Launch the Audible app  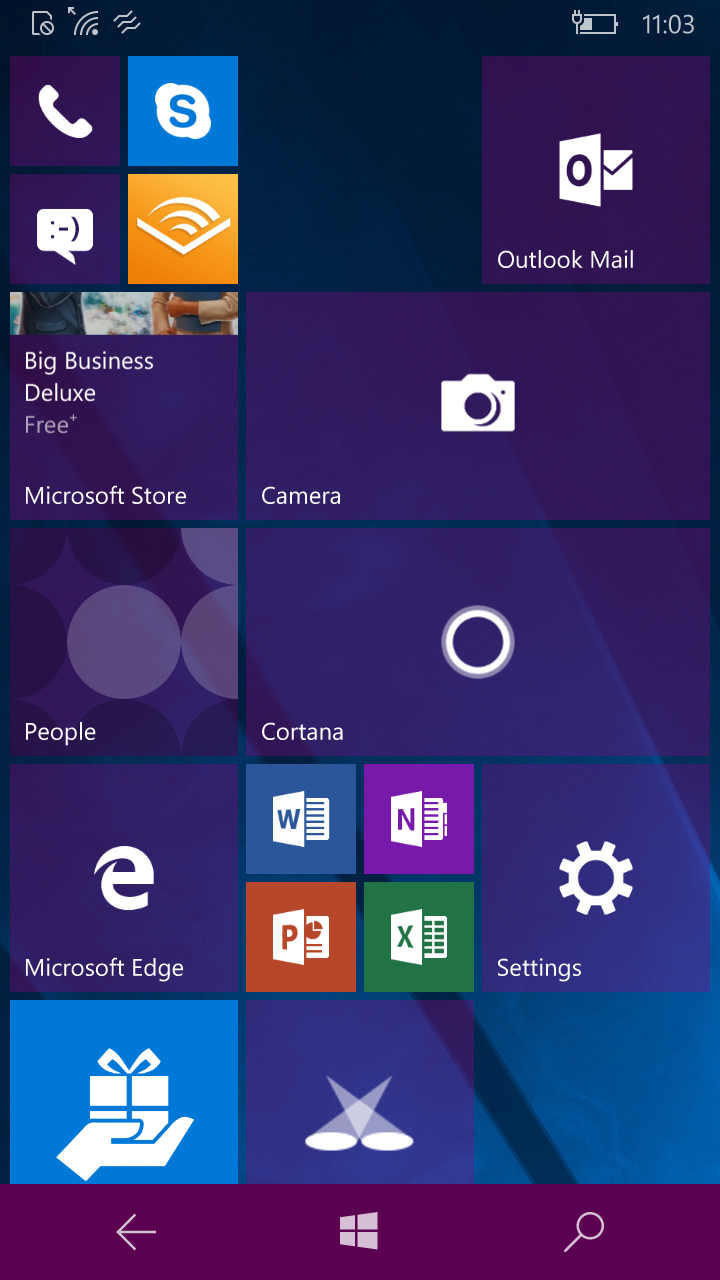183,229
